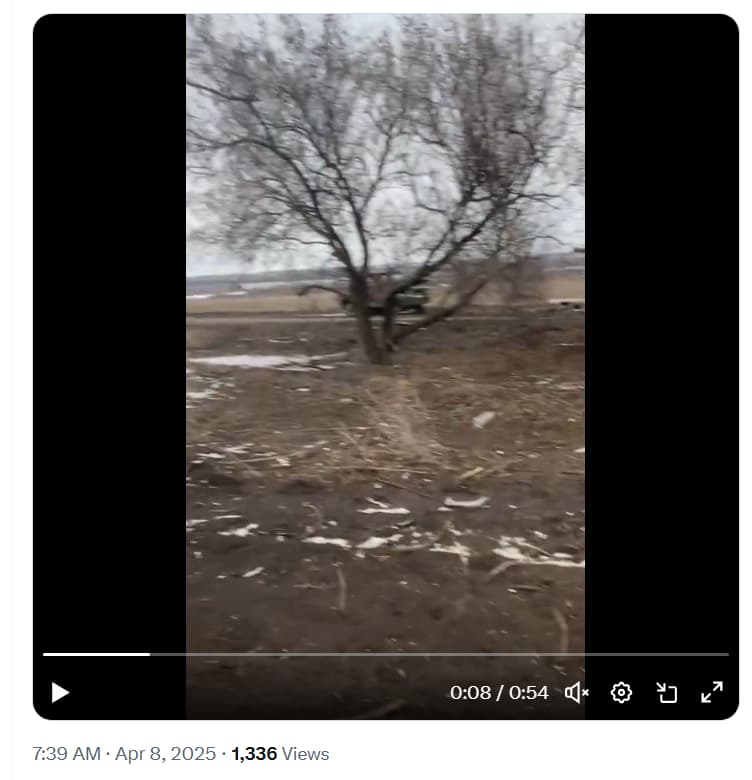Expand video to fullscreen

point(712,692)
